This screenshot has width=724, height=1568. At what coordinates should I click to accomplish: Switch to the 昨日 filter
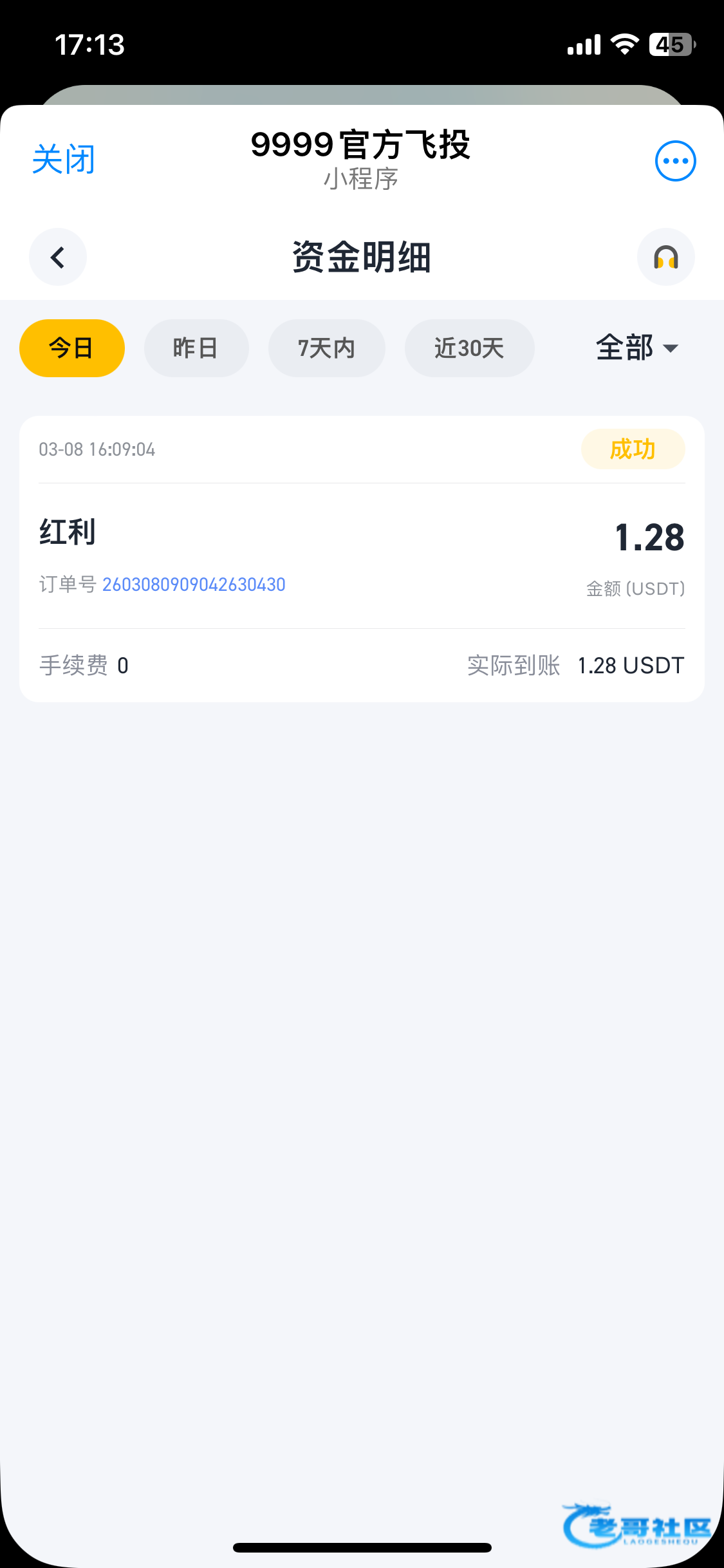tap(196, 348)
